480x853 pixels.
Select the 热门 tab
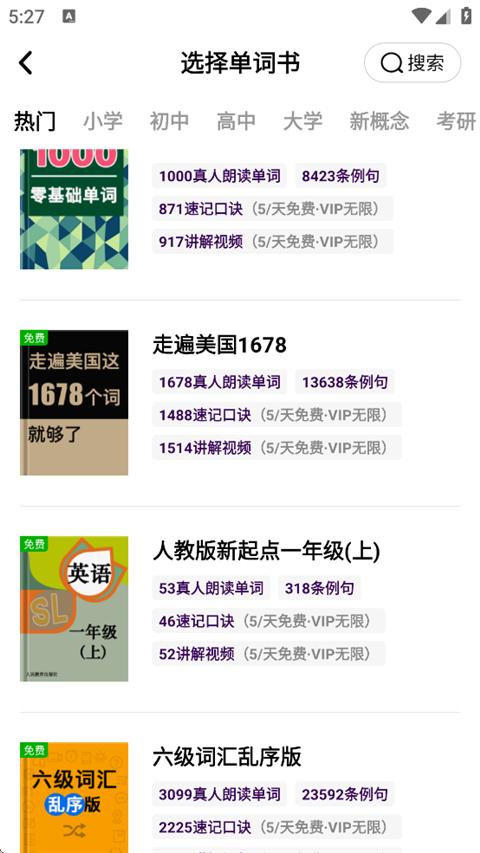pos(35,121)
